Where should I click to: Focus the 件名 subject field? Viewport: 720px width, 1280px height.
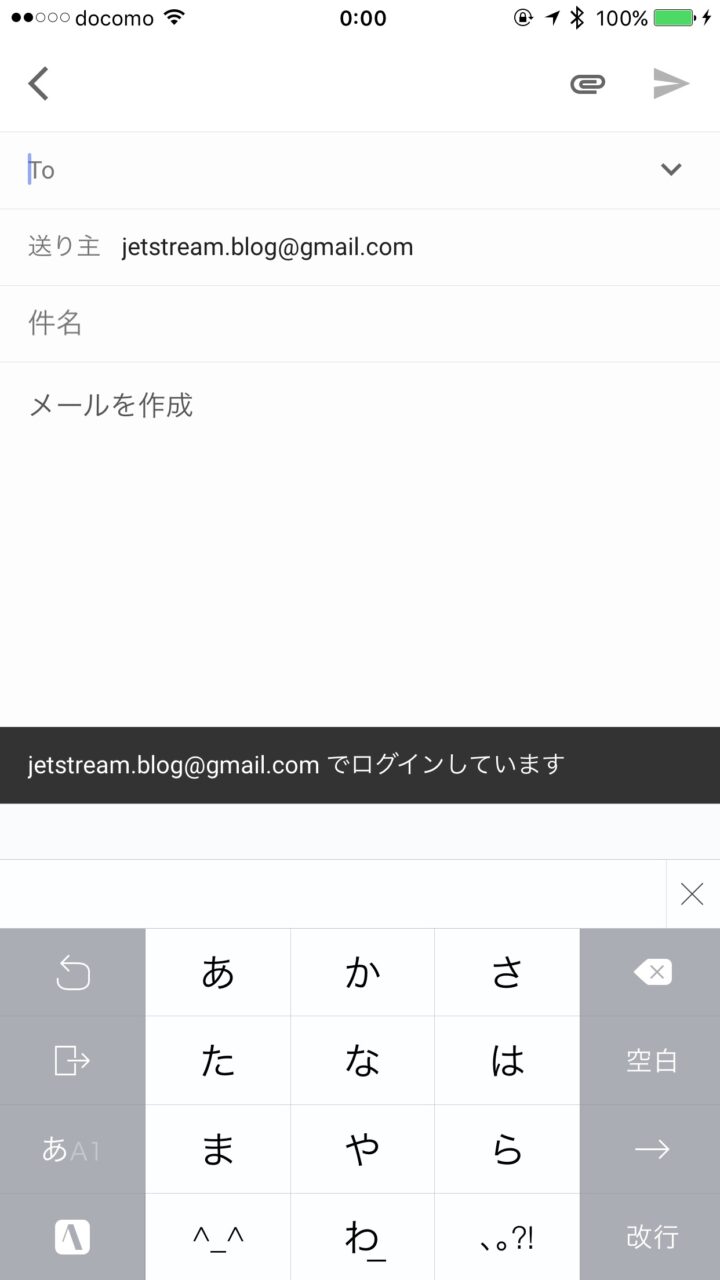[360, 323]
